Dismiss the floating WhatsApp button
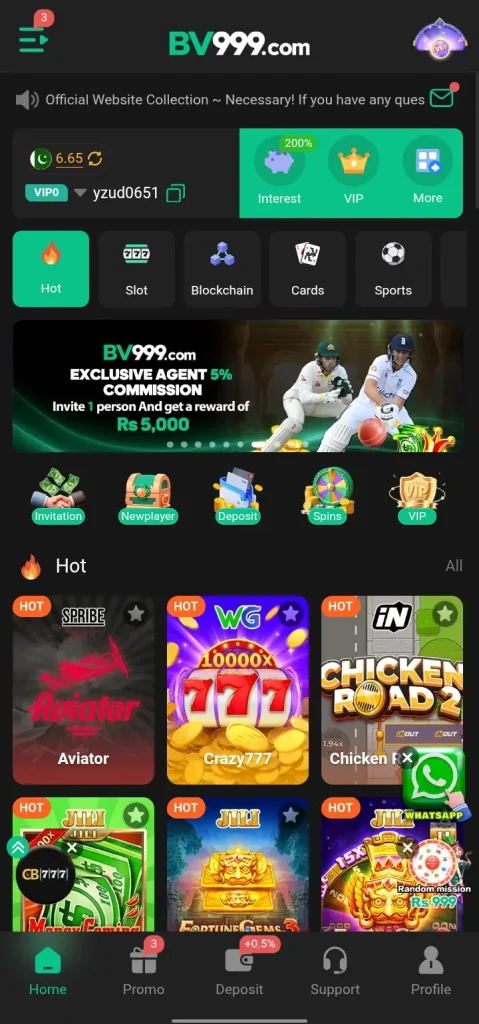 pyautogui.click(x=408, y=758)
